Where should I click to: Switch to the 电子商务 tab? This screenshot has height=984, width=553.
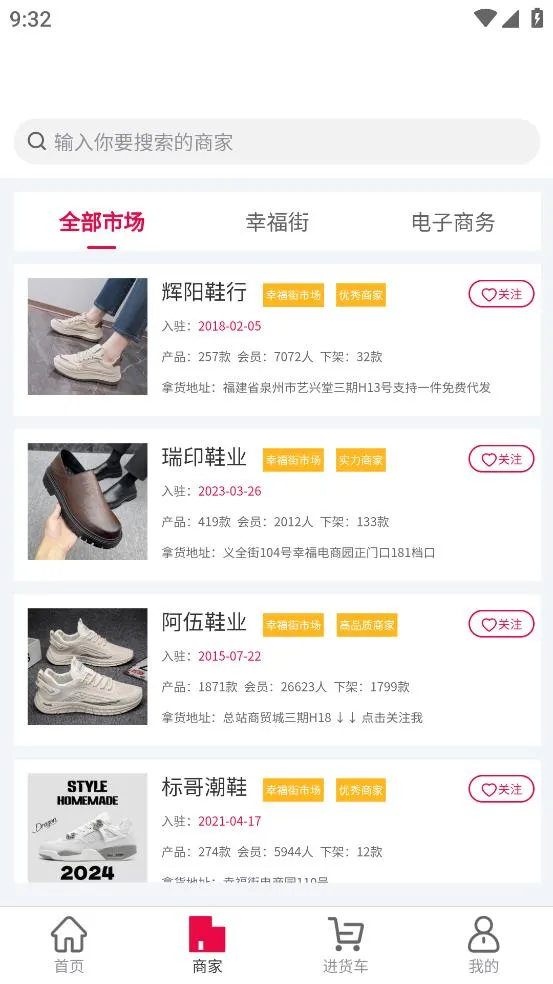point(453,222)
